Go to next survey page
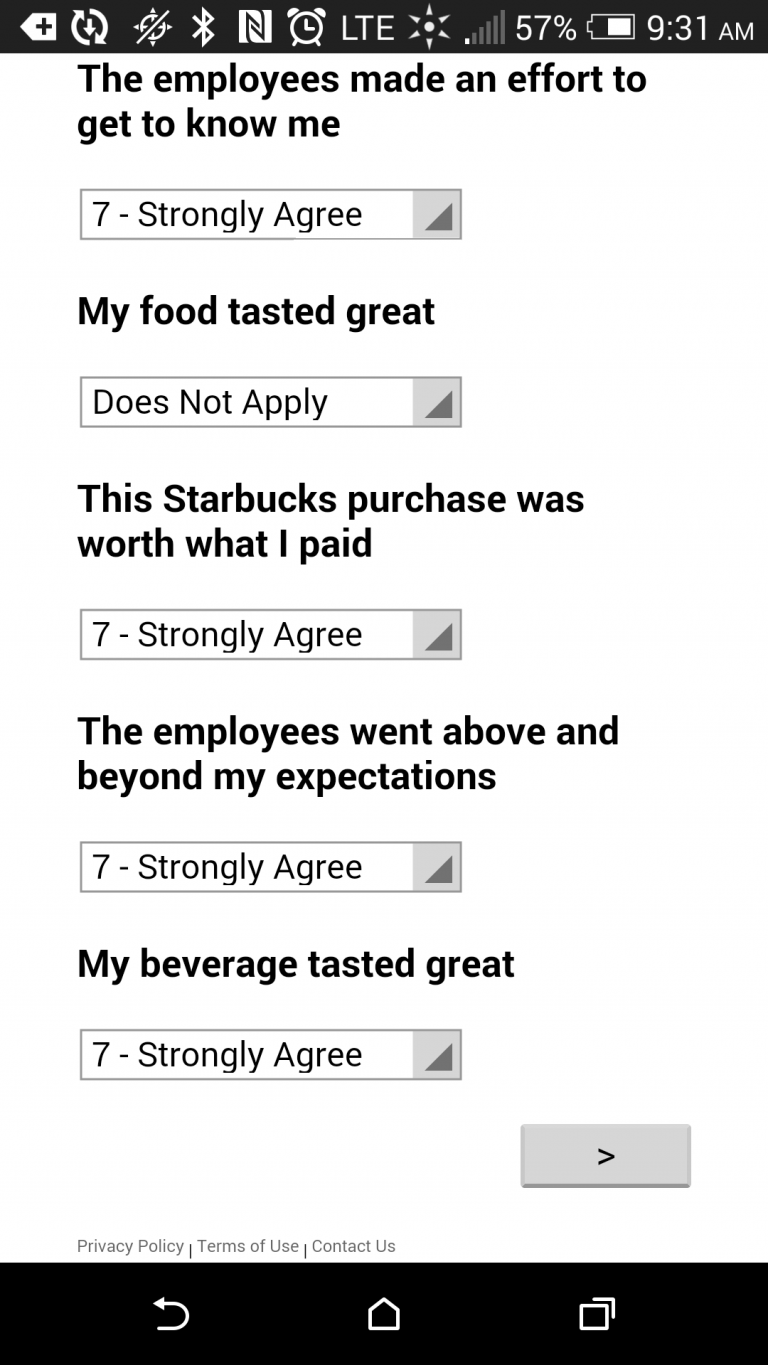 (x=605, y=1156)
